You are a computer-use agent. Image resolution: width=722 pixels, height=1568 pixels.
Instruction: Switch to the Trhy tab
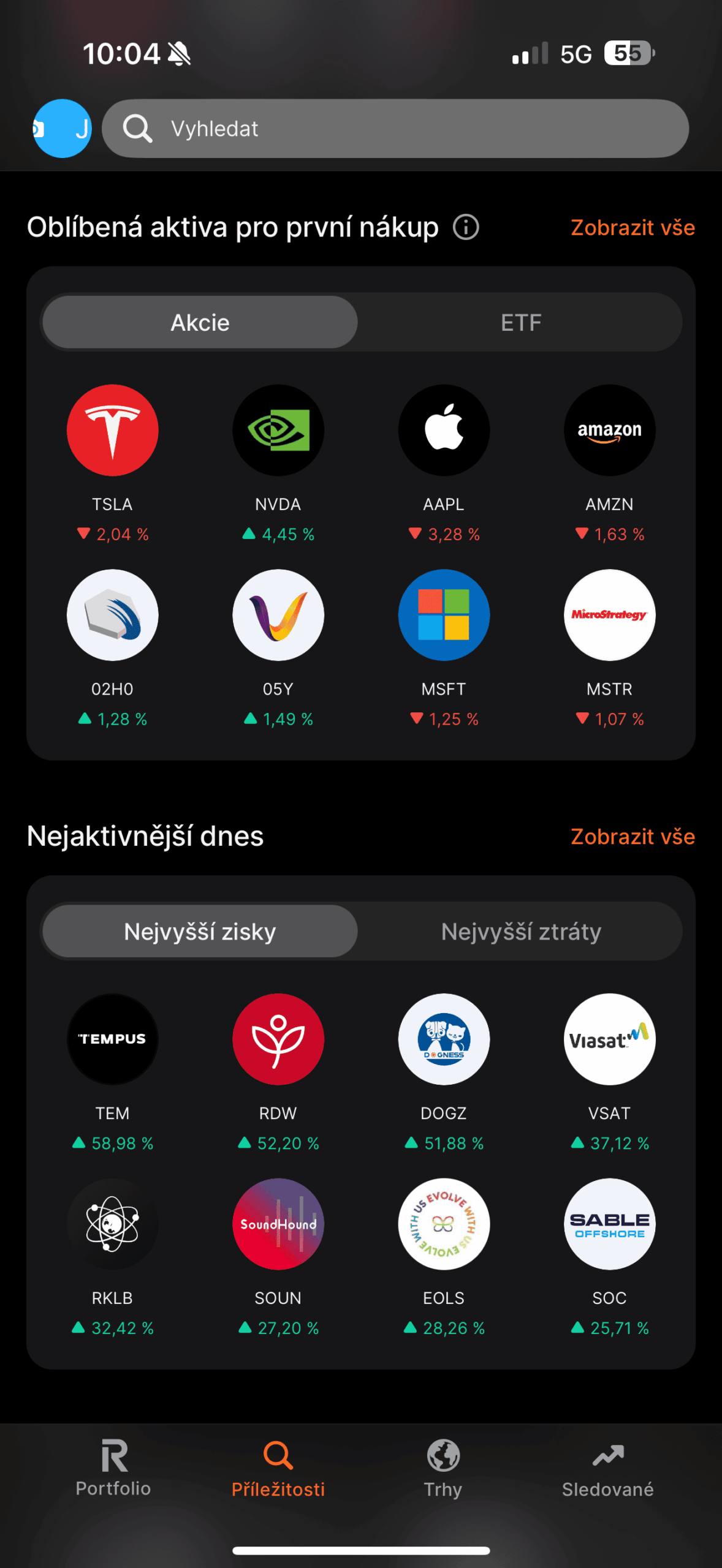pyautogui.click(x=443, y=1468)
